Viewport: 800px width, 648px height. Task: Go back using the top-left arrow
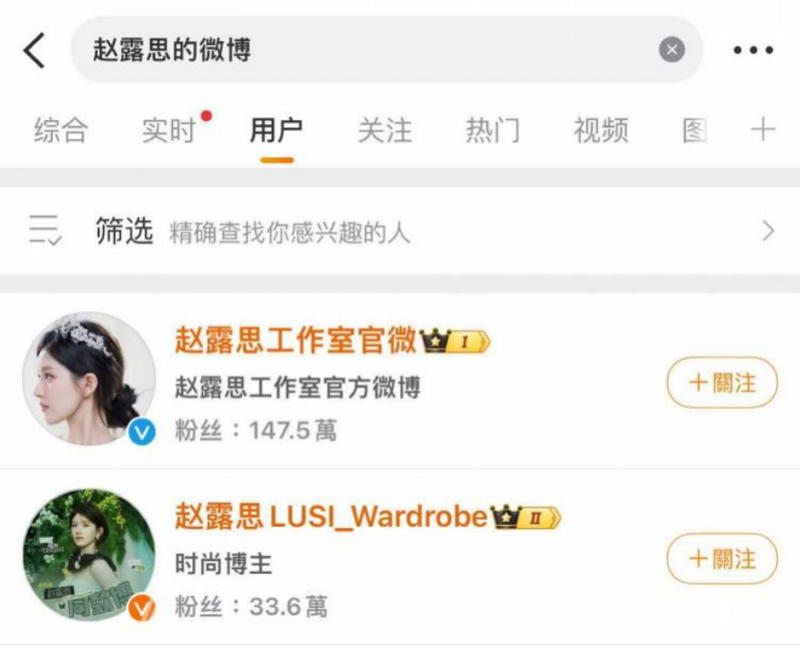point(35,49)
